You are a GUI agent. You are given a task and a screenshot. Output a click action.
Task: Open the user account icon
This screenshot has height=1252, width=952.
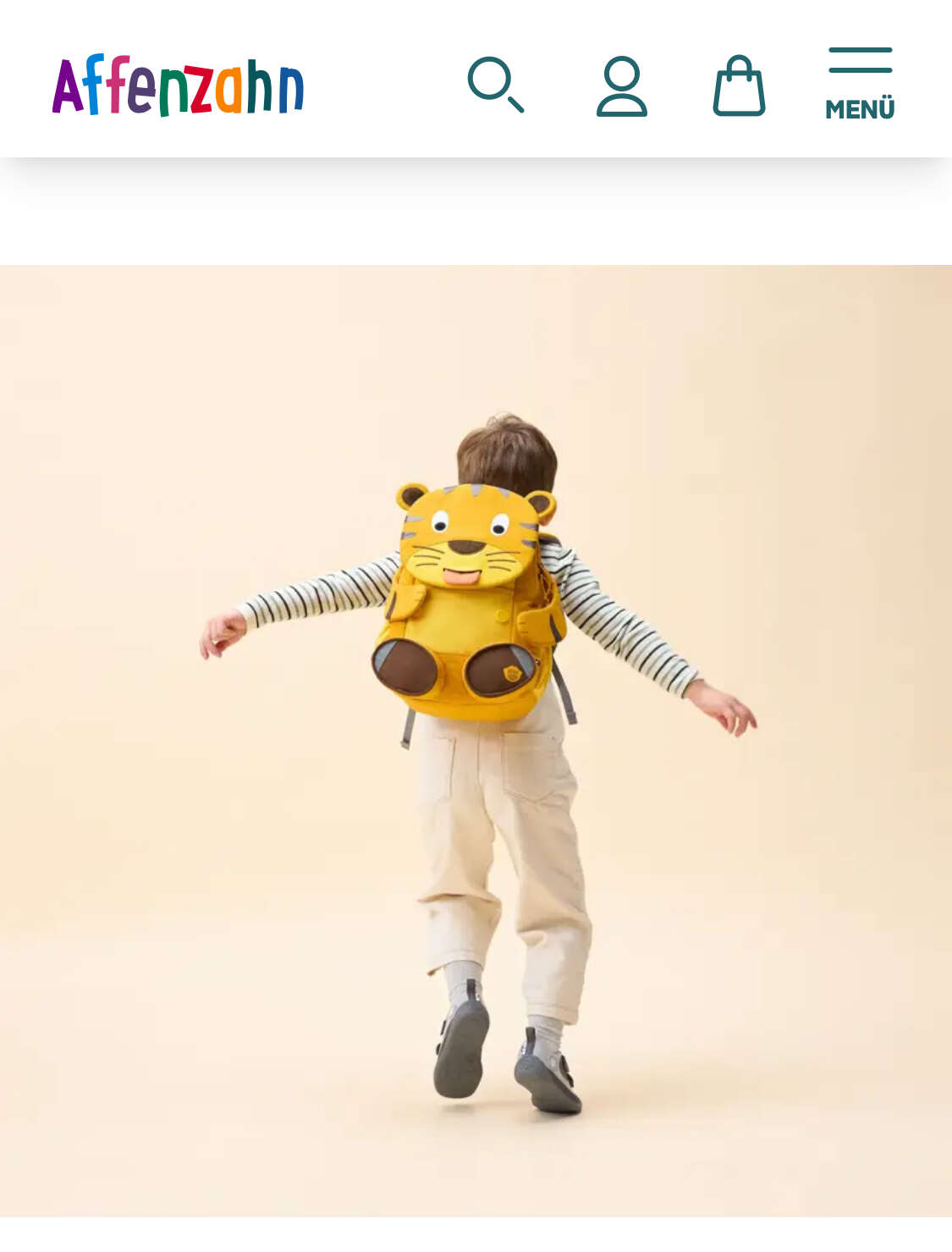[x=622, y=85]
